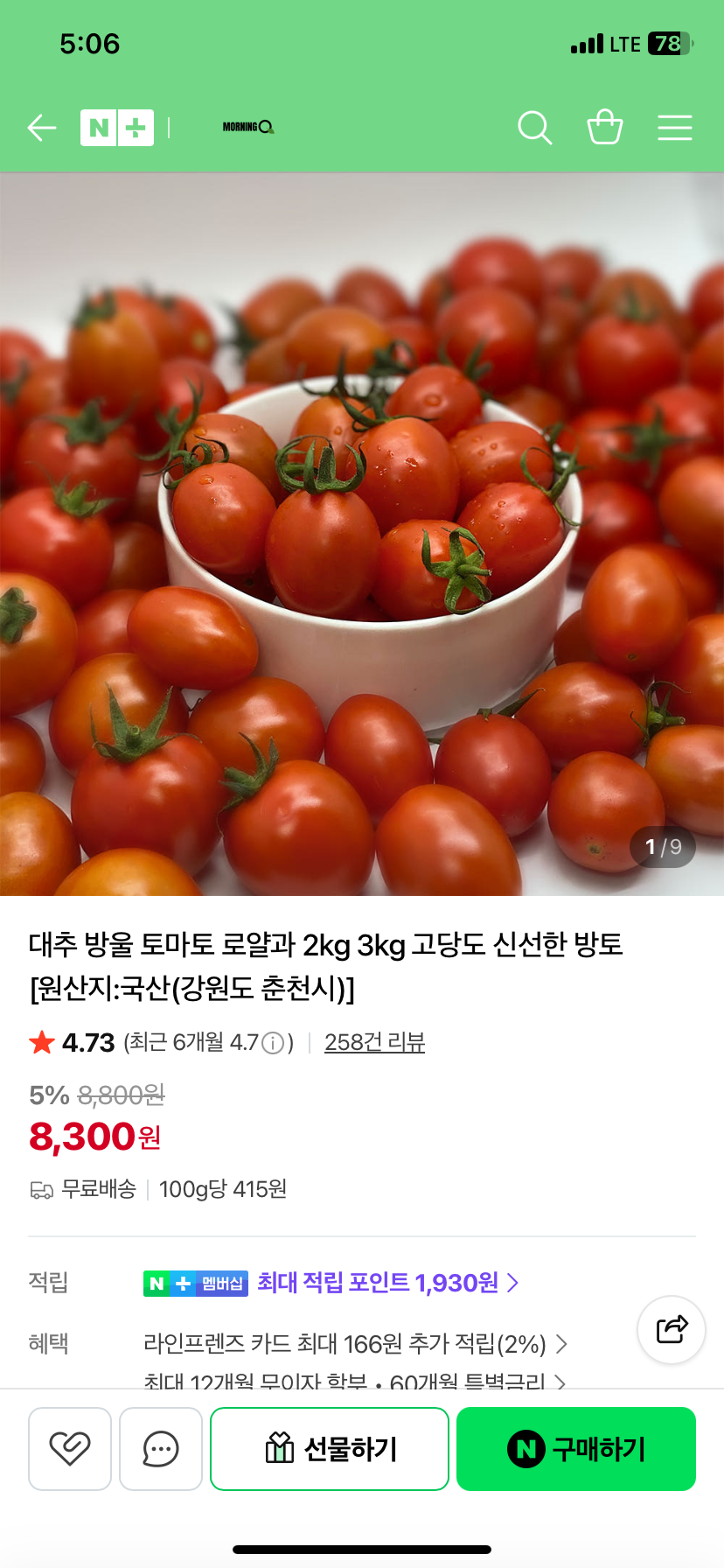Tap the tomato product photo
724x1568 pixels.
[362, 534]
